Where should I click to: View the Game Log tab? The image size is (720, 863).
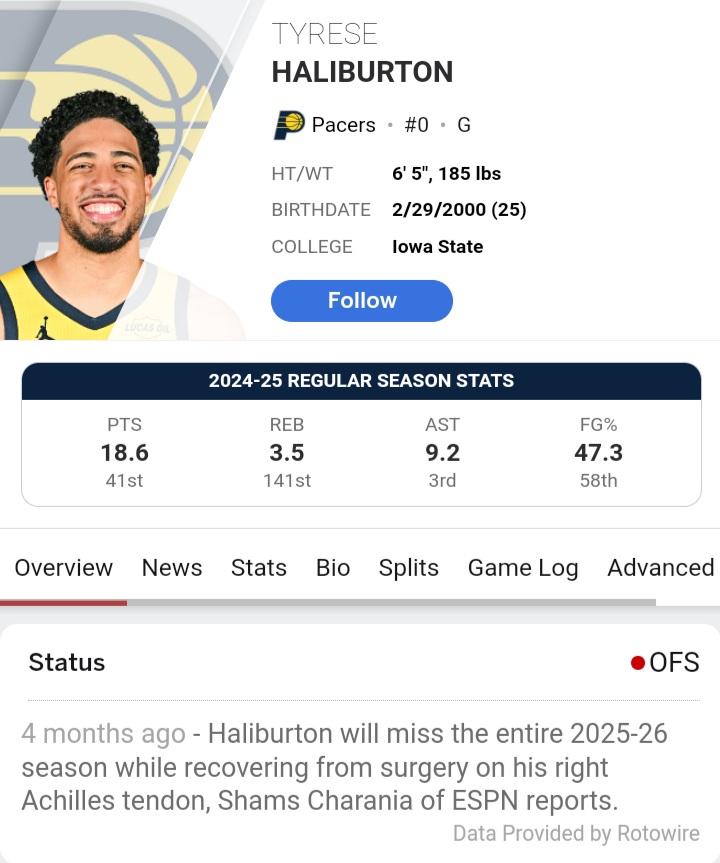click(523, 568)
